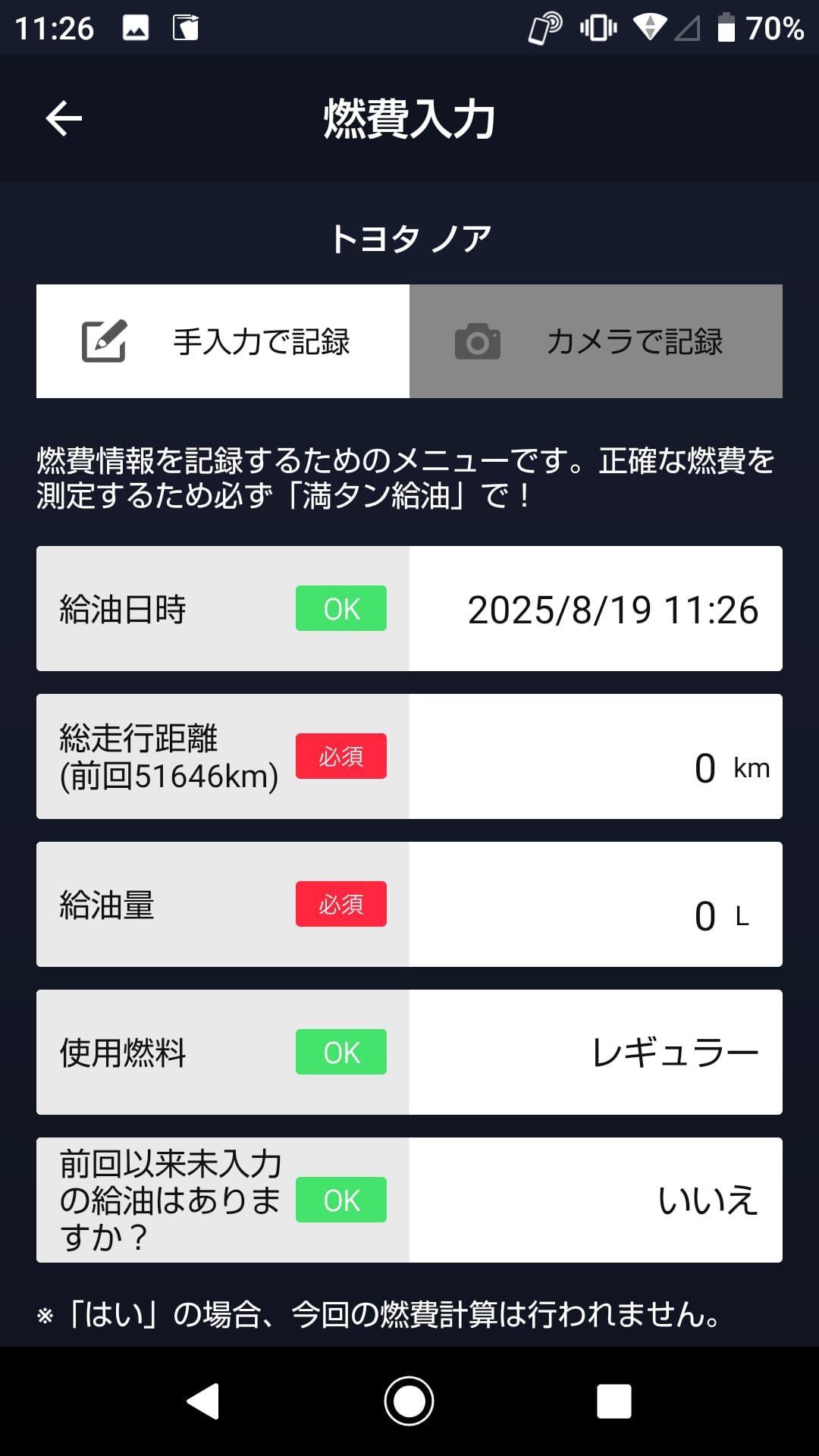Tap the 必須 badge next to 総走行距離
Viewport: 819px width, 1456px height.
pos(340,755)
